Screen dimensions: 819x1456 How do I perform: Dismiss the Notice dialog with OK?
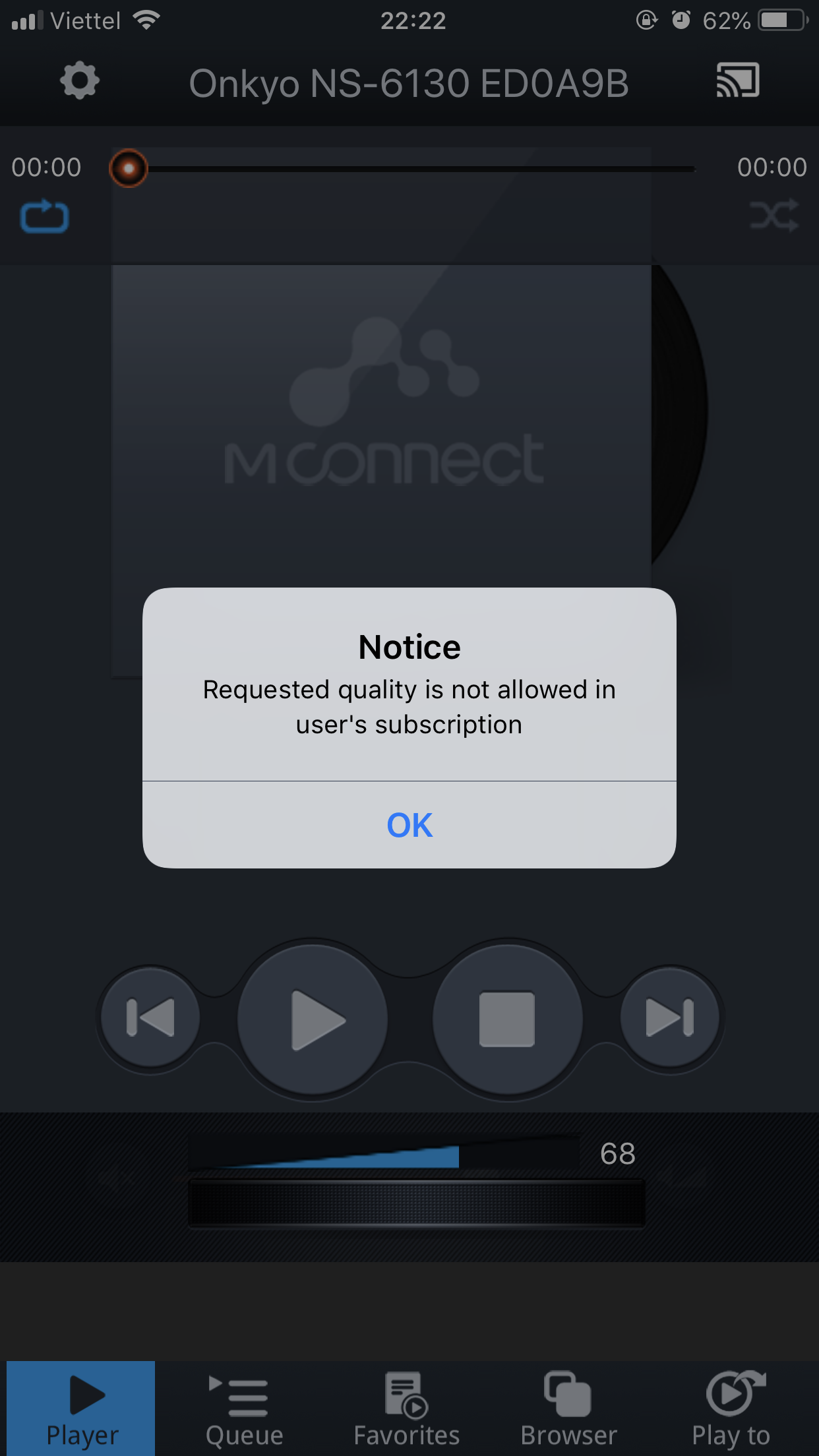point(409,825)
